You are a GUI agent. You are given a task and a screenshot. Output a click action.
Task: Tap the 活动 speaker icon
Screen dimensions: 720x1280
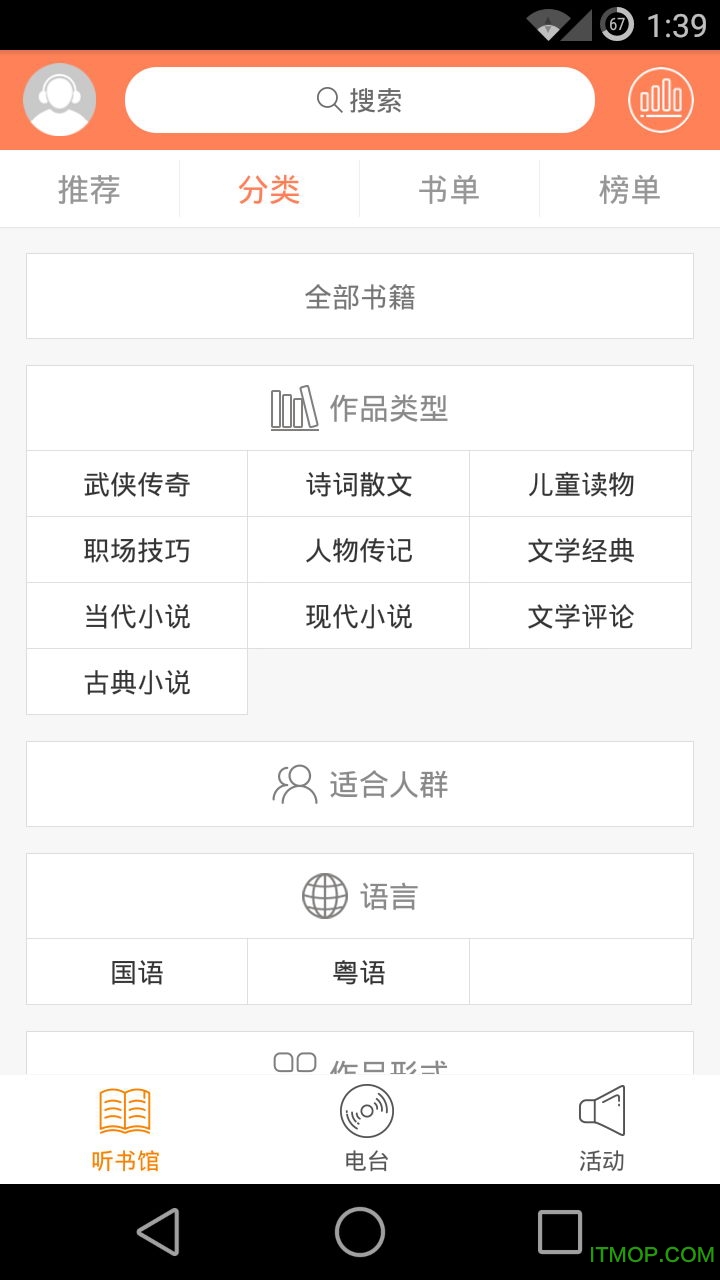[x=602, y=1110]
